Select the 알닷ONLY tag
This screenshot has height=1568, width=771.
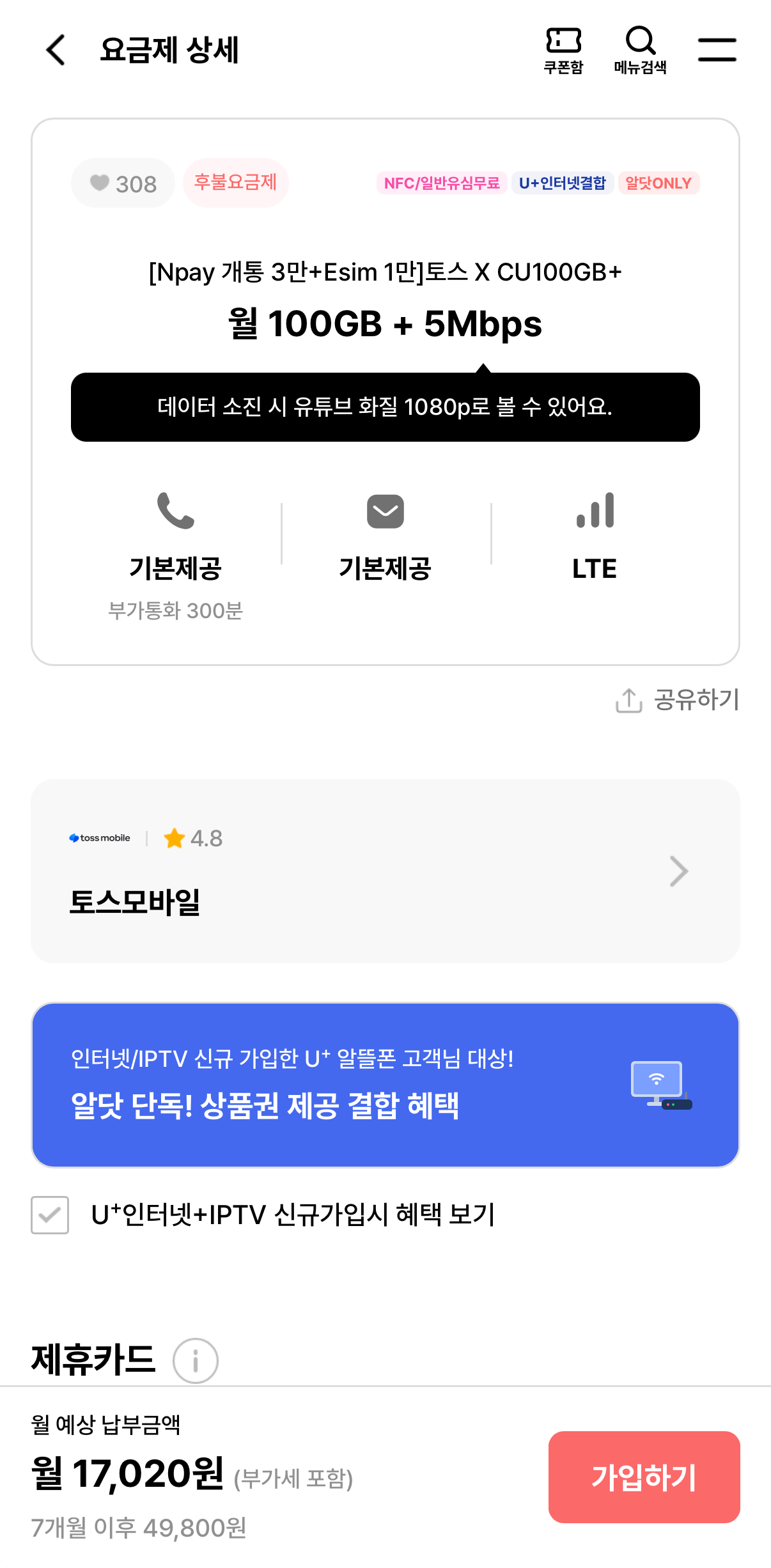tap(658, 183)
